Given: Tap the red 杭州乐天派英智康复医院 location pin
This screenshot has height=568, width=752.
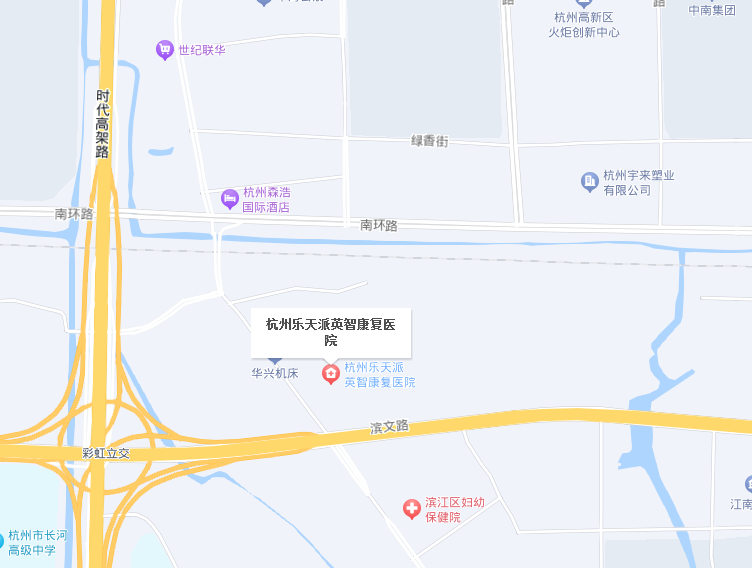Looking at the screenshot, I should coord(330,374).
